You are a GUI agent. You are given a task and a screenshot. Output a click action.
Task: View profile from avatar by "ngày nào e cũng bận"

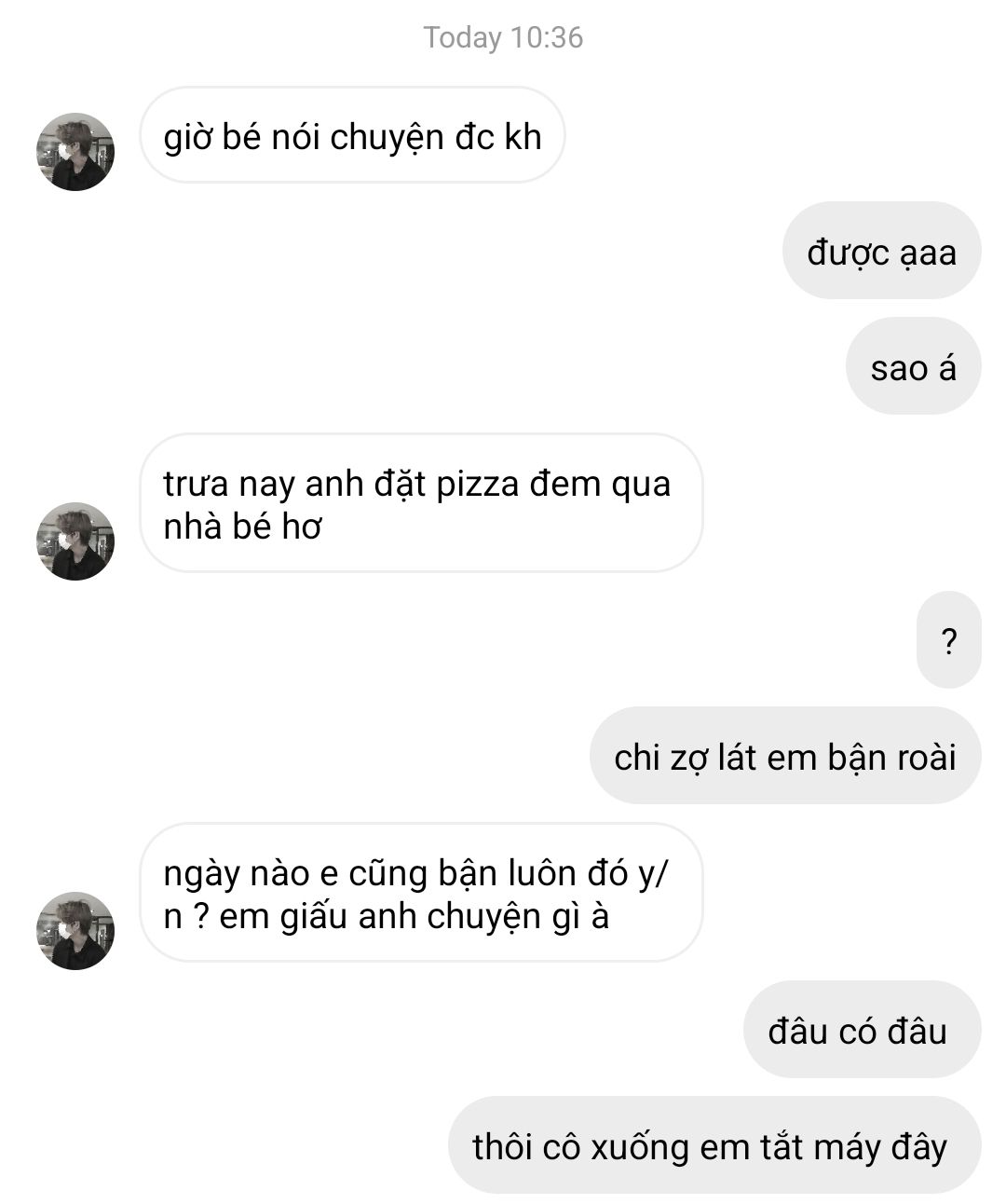[75, 931]
